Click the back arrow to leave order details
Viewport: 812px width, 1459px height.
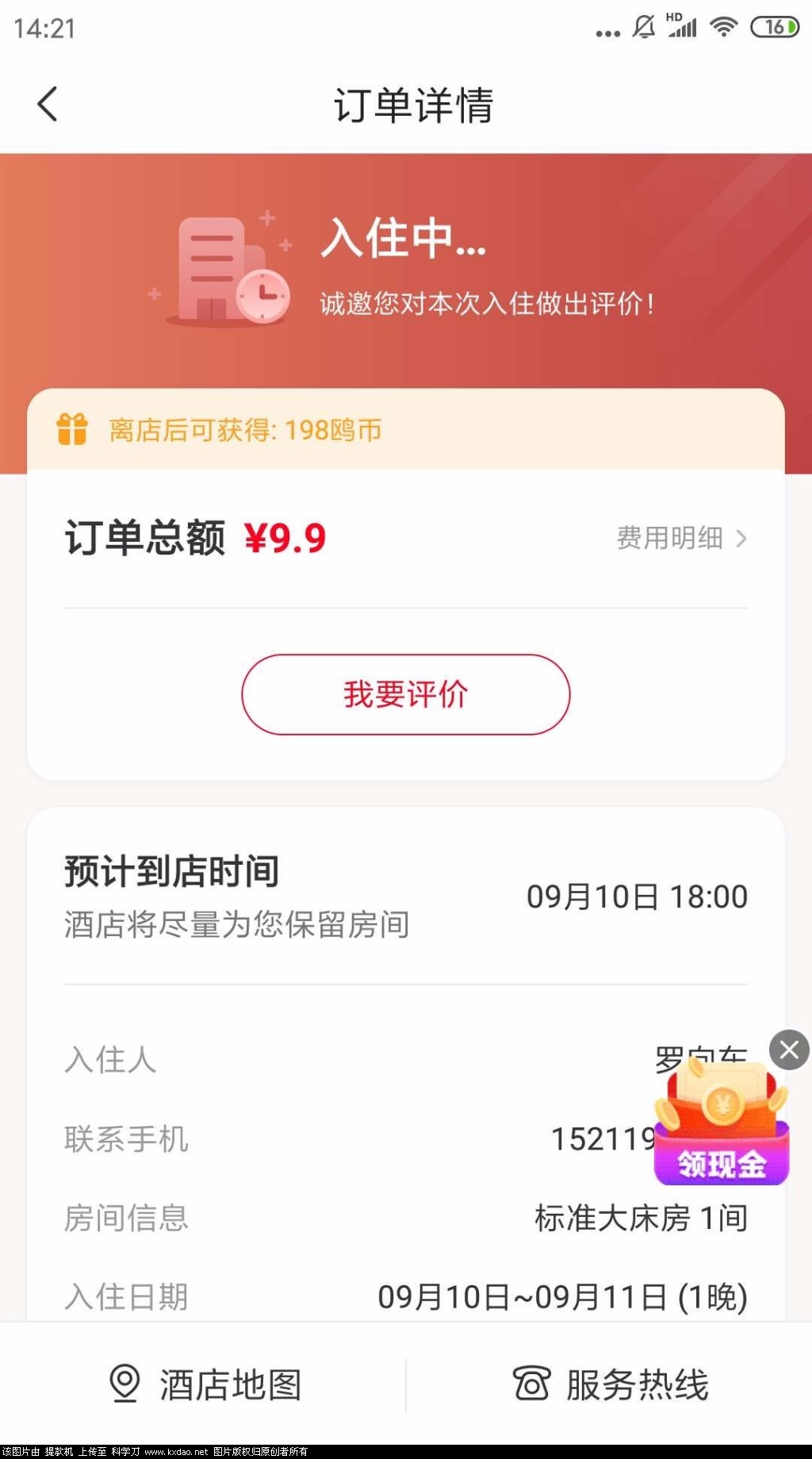pos(47,103)
